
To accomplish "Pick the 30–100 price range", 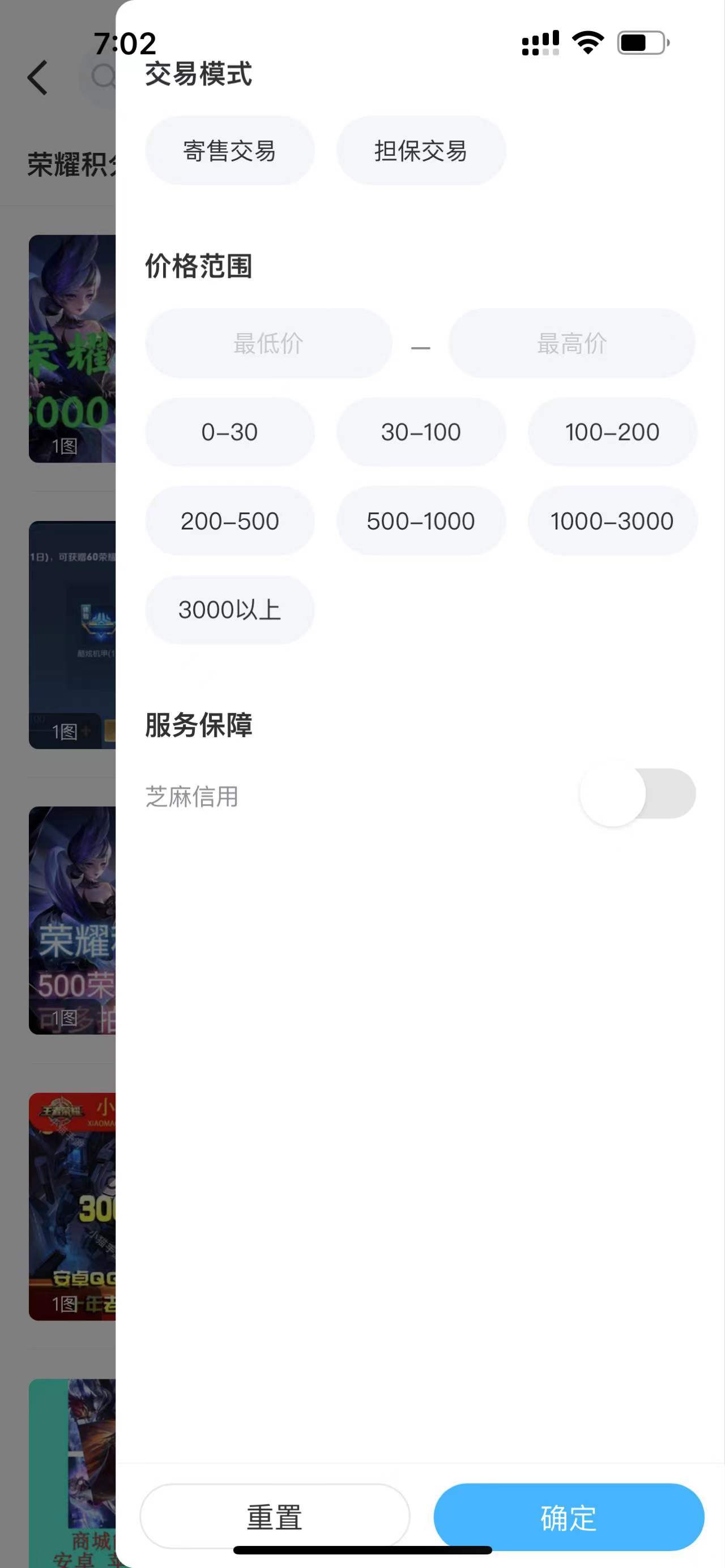I will (x=421, y=432).
